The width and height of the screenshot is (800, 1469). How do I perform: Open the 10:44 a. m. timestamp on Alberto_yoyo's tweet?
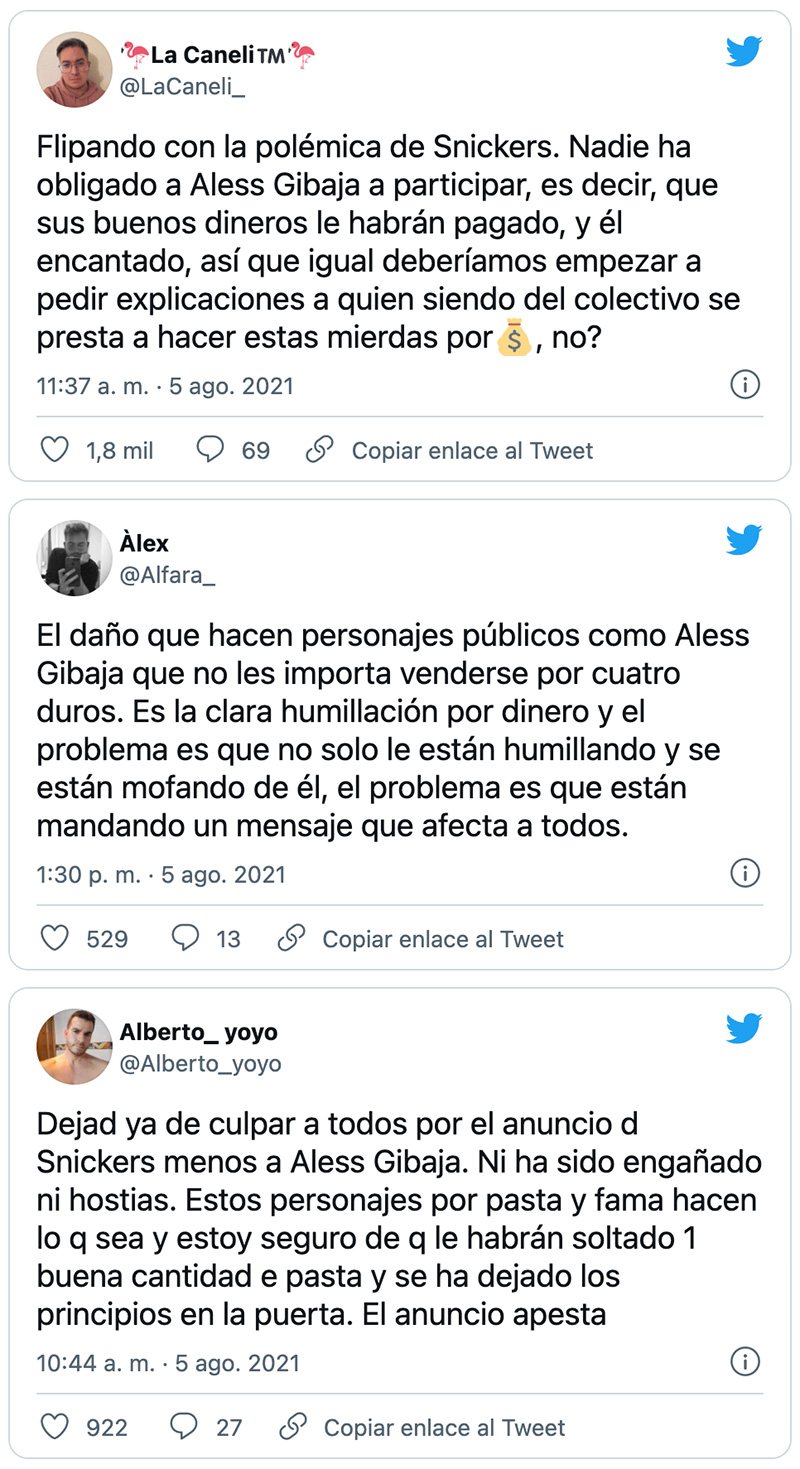pos(88,1363)
